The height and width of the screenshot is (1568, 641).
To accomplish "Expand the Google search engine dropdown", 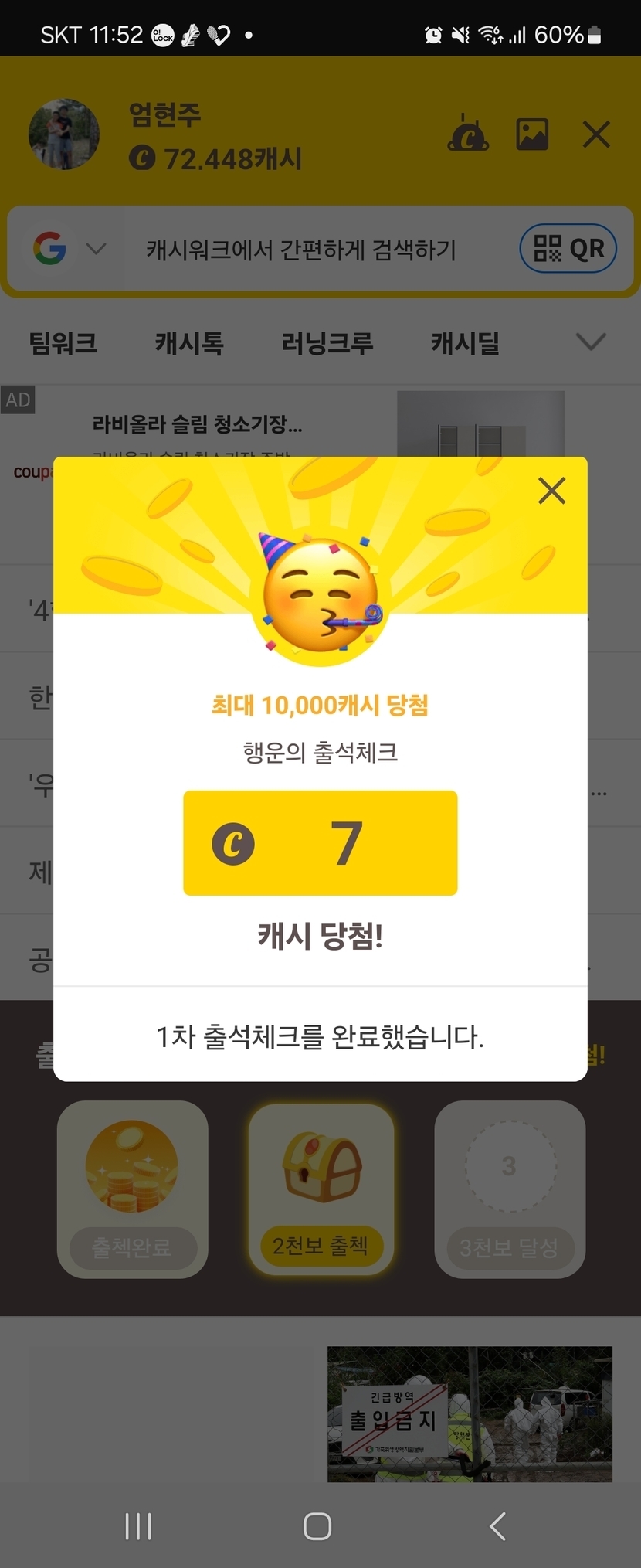I will pyautogui.click(x=69, y=249).
